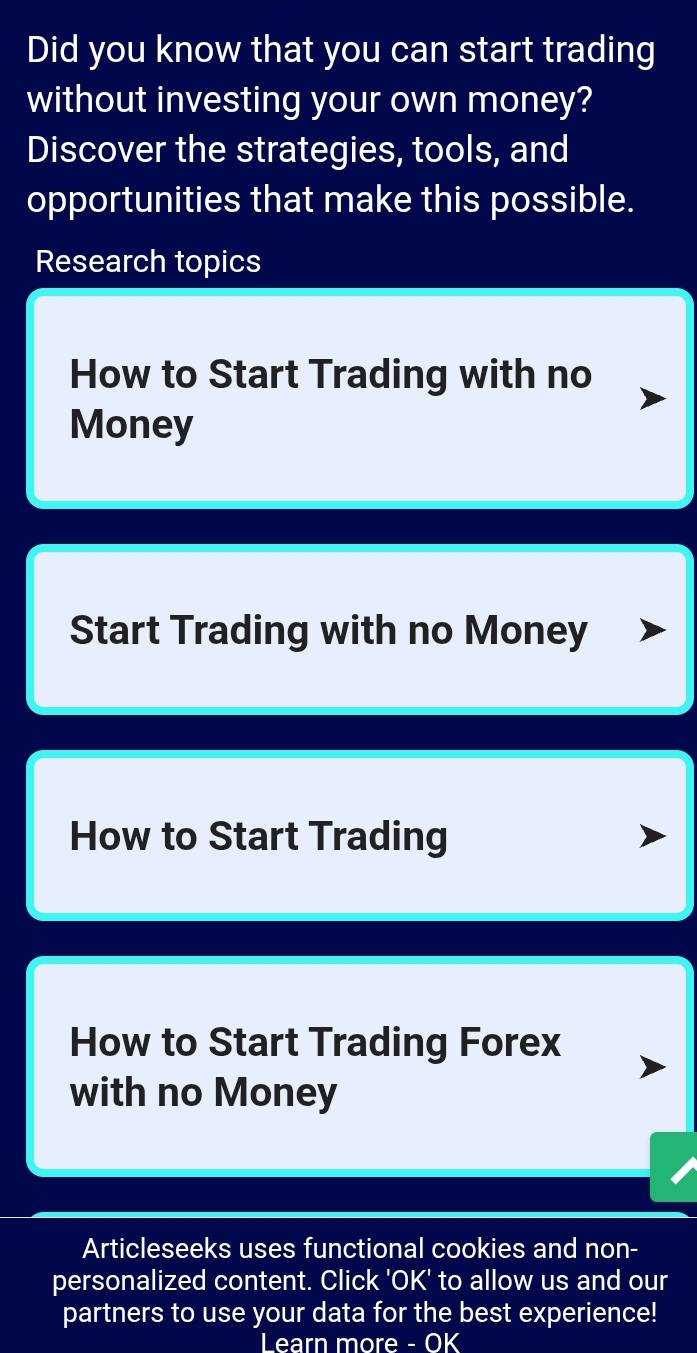Tap the green scroll-to-top arrow button
The width and height of the screenshot is (697, 1353).
click(676, 1167)
